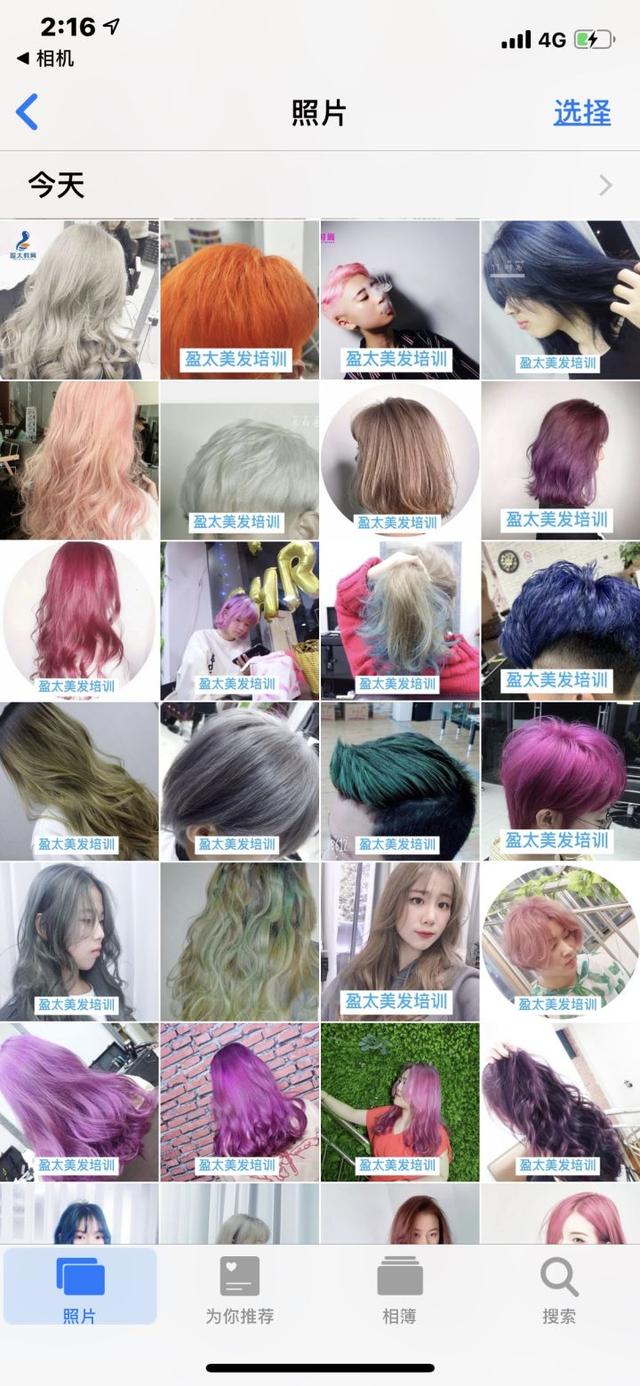The image size is (640, 1386).
Task: Go back with the blue arrow
Action: coord(28,112)
